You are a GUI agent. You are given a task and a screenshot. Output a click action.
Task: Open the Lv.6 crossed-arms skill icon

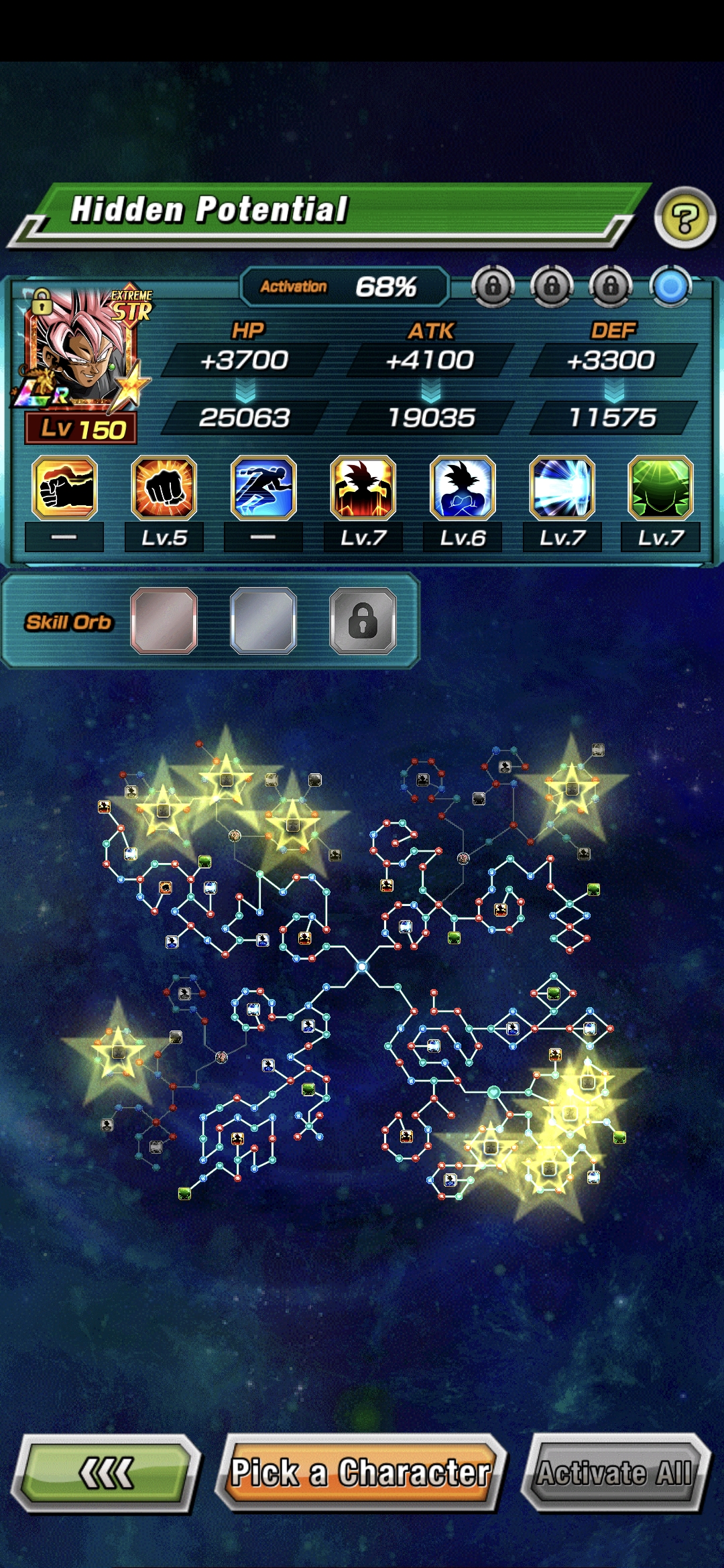coord(463,488)
